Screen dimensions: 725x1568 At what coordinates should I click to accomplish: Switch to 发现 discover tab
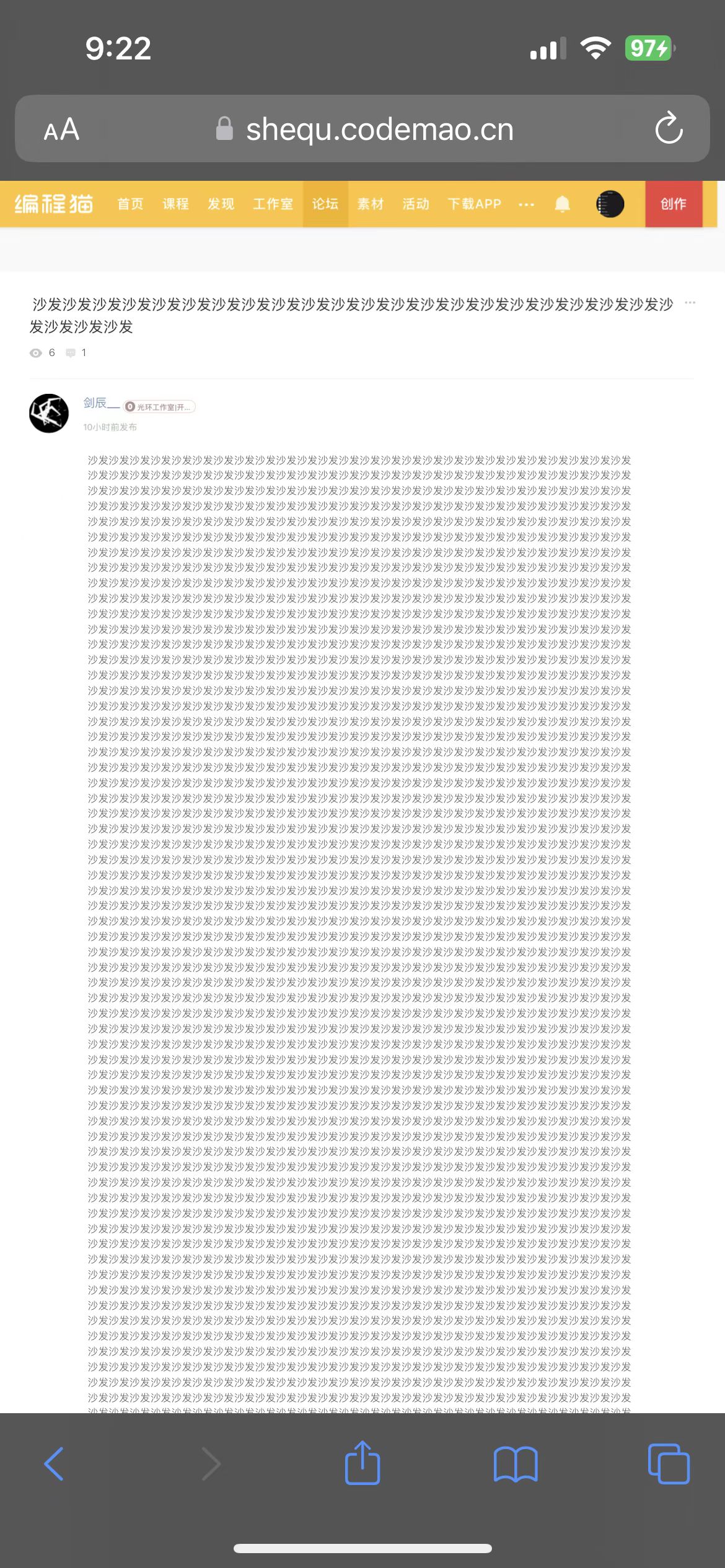(x=221, y=204)
